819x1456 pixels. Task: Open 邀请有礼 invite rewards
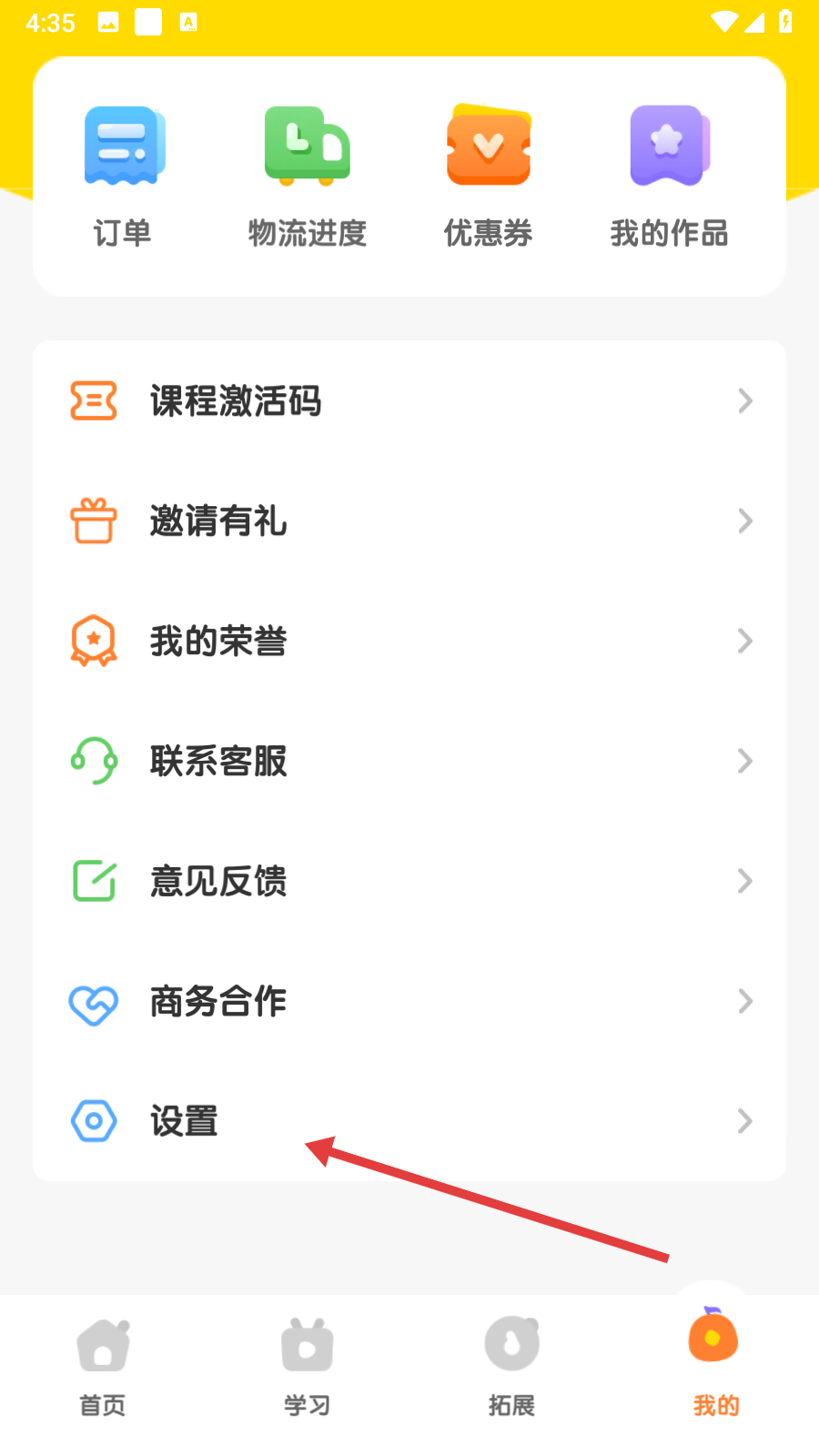click(x=409, y=521)
